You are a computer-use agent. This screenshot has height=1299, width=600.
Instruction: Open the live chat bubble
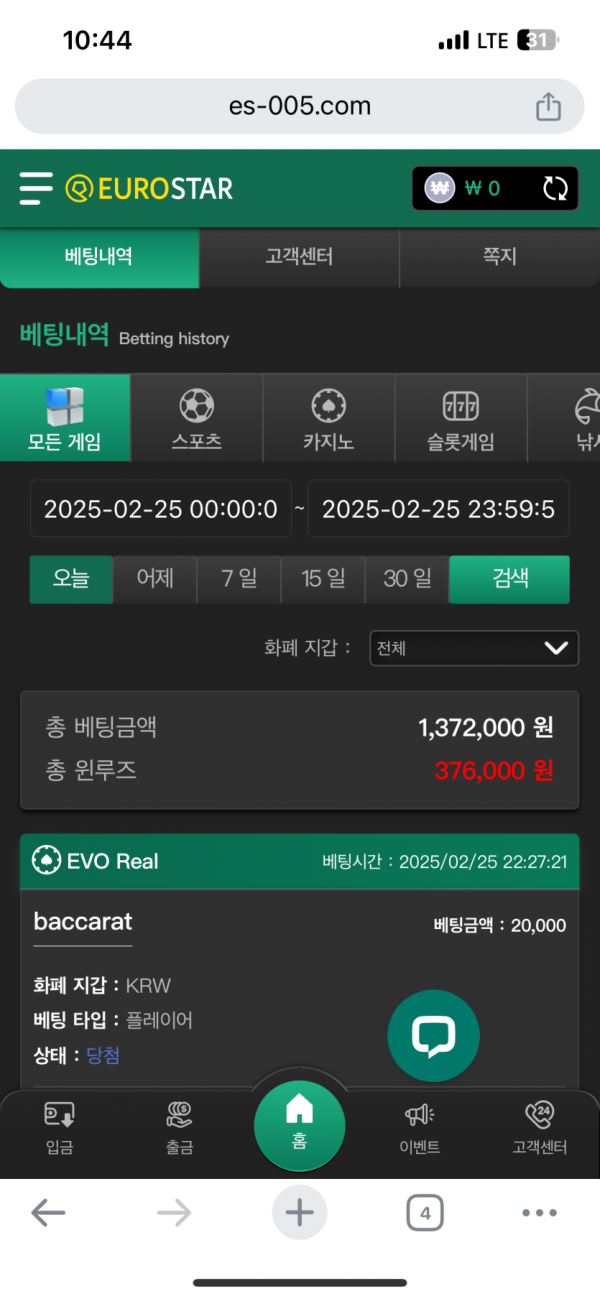click(433, 1036)
